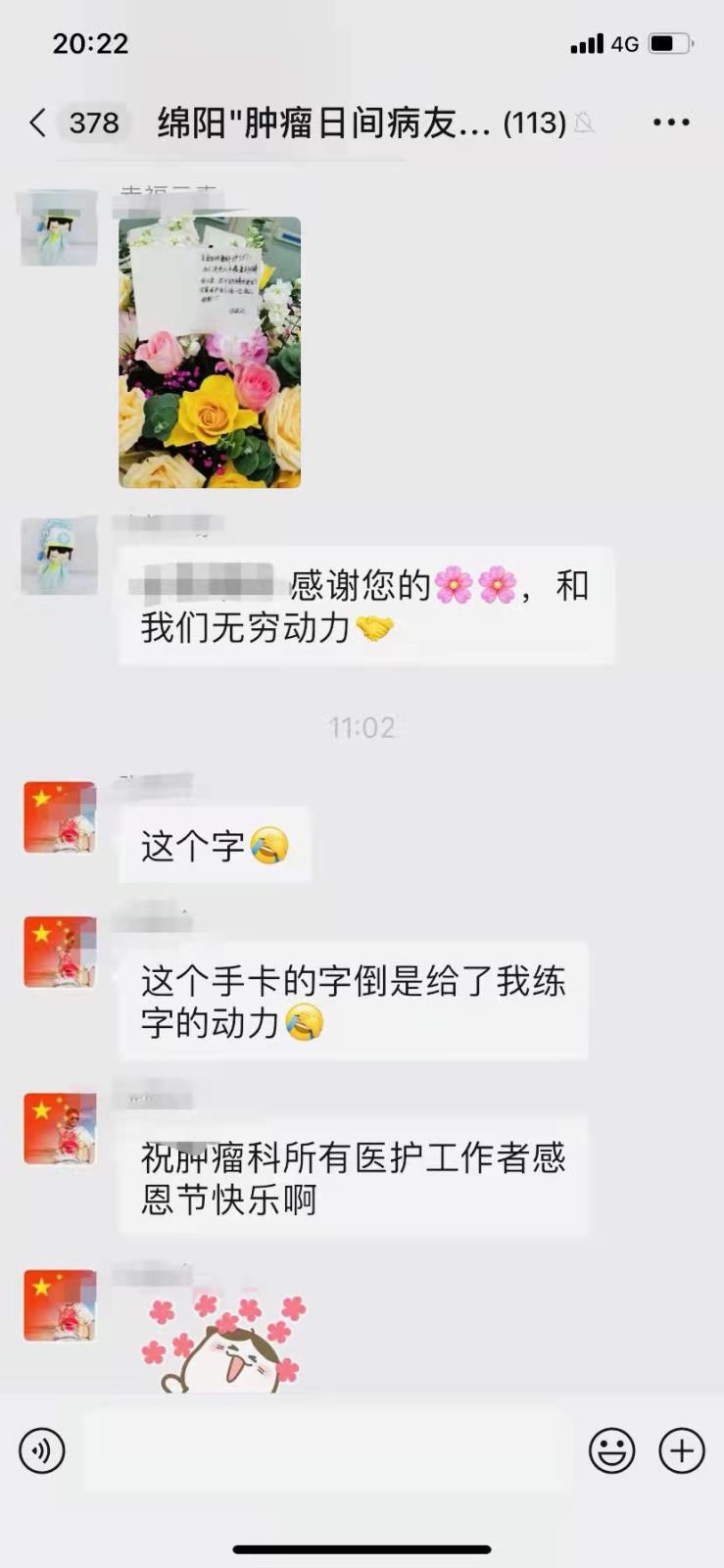This screenshot has width=724, height=1568.
Task: Open avatar of the flower photo sender
Action: pyautogui.click(x=60, y=228)
